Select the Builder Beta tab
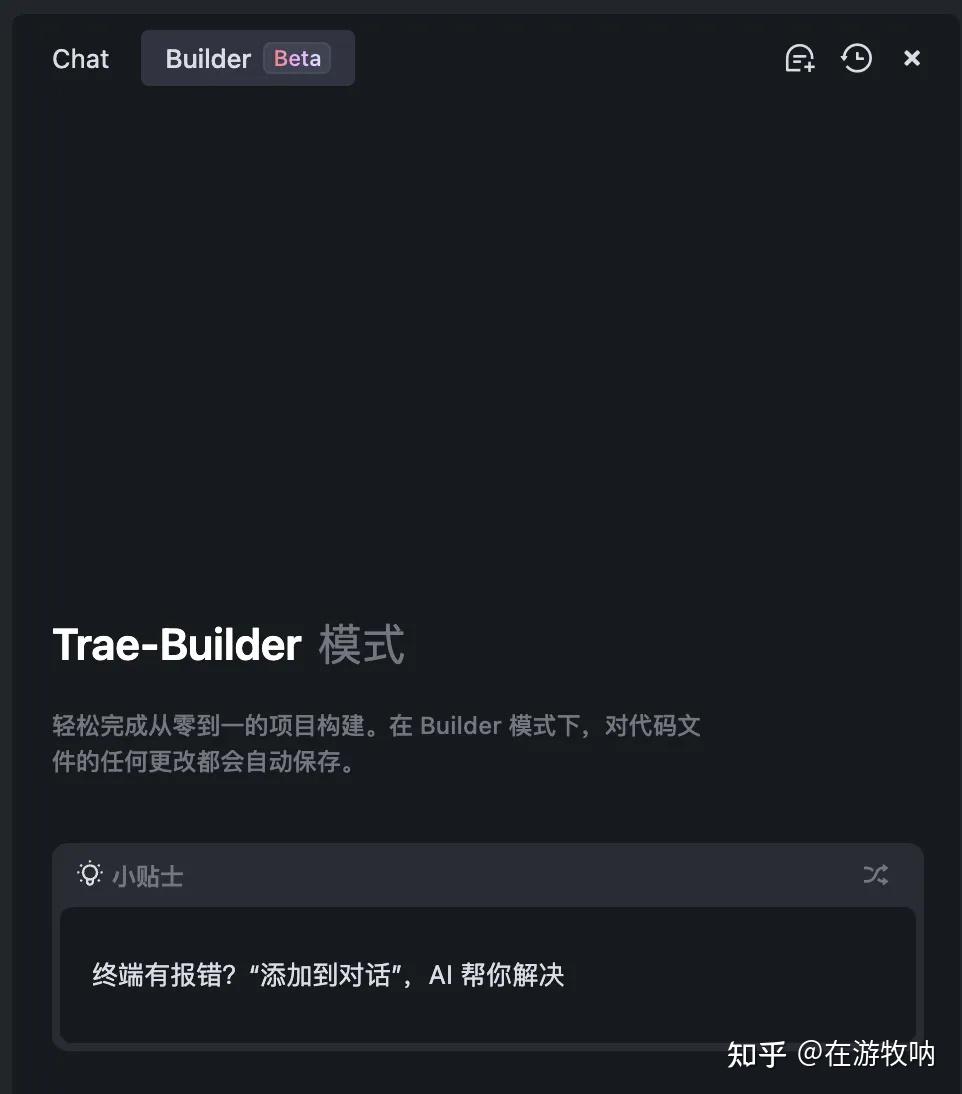The height and width of the screenshot is (1094, 962). pos(247,58)
